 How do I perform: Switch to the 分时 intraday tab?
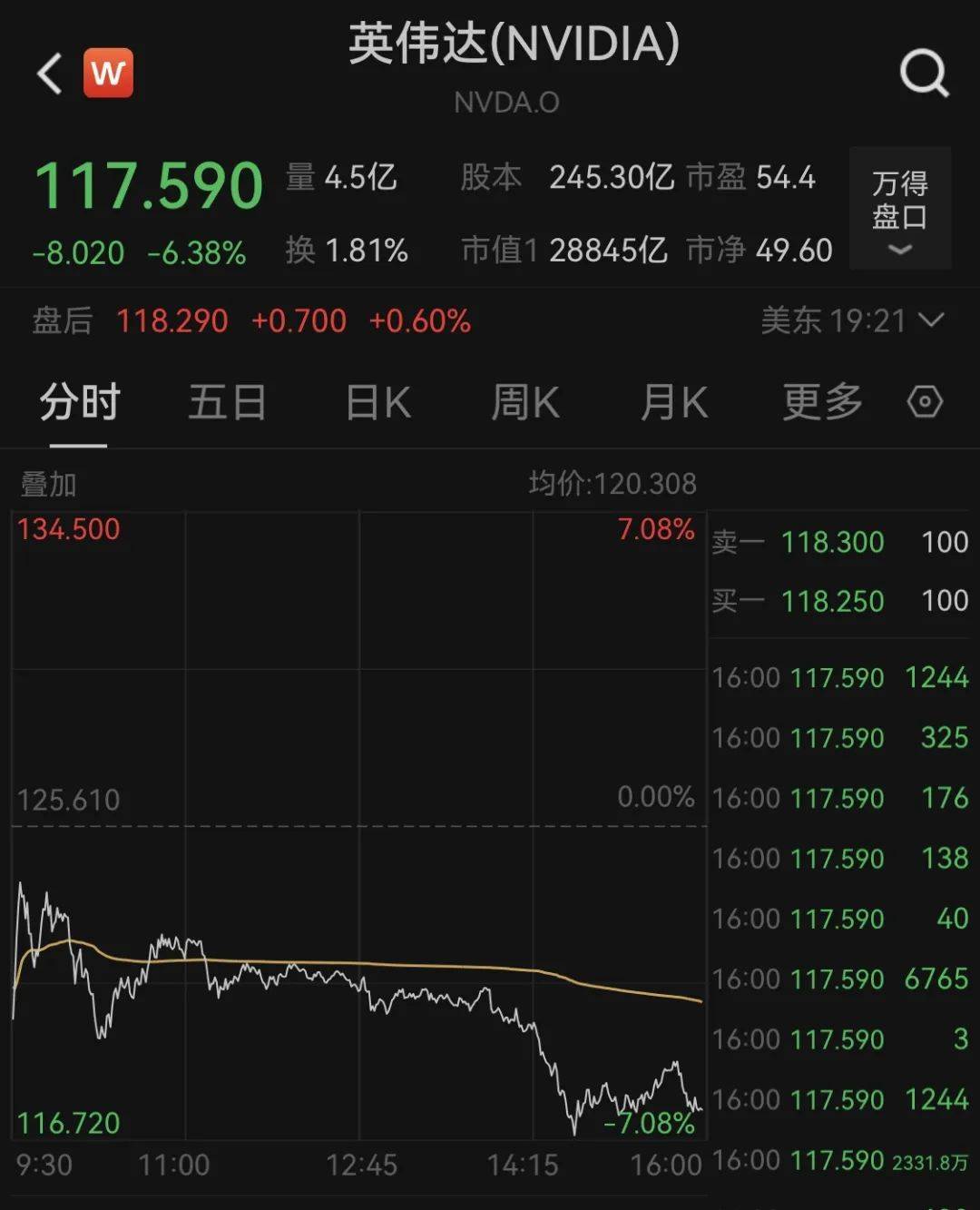click(x=78, y=402)
